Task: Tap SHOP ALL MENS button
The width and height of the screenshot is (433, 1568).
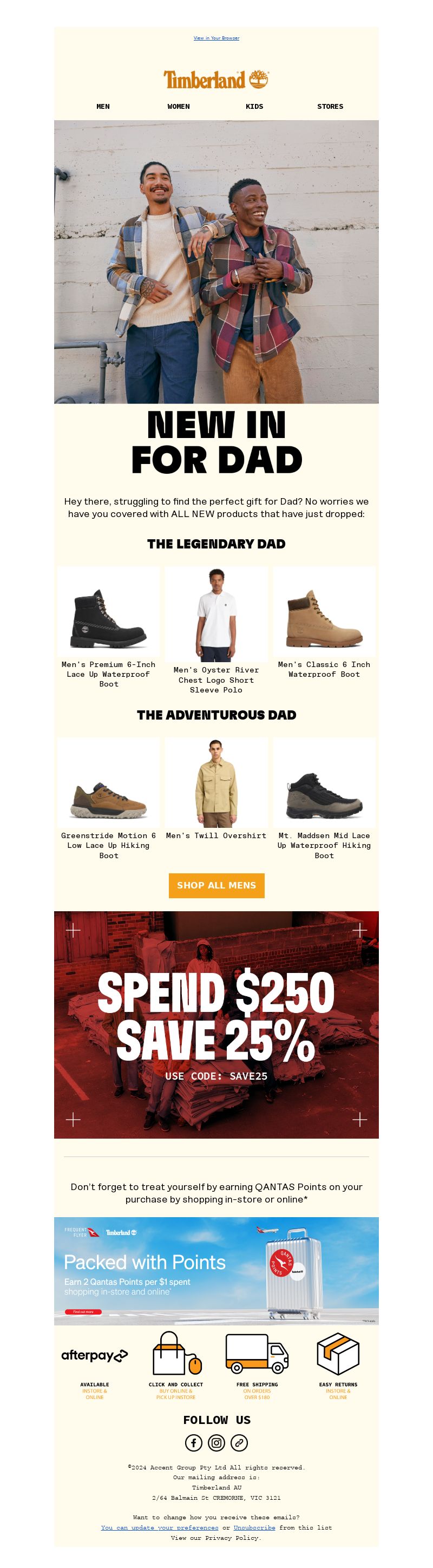Action: [x=216, y=885]
